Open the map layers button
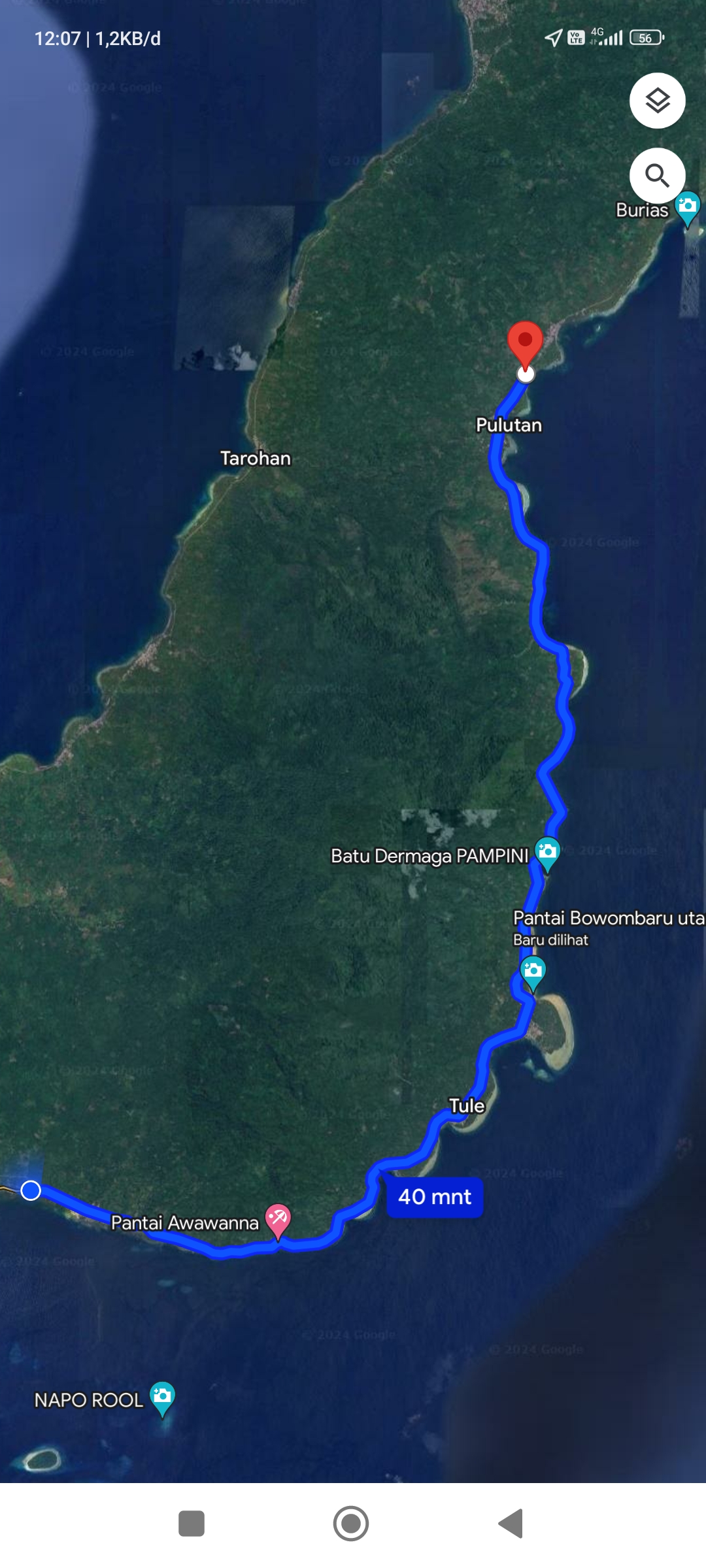 coord(657,101)
